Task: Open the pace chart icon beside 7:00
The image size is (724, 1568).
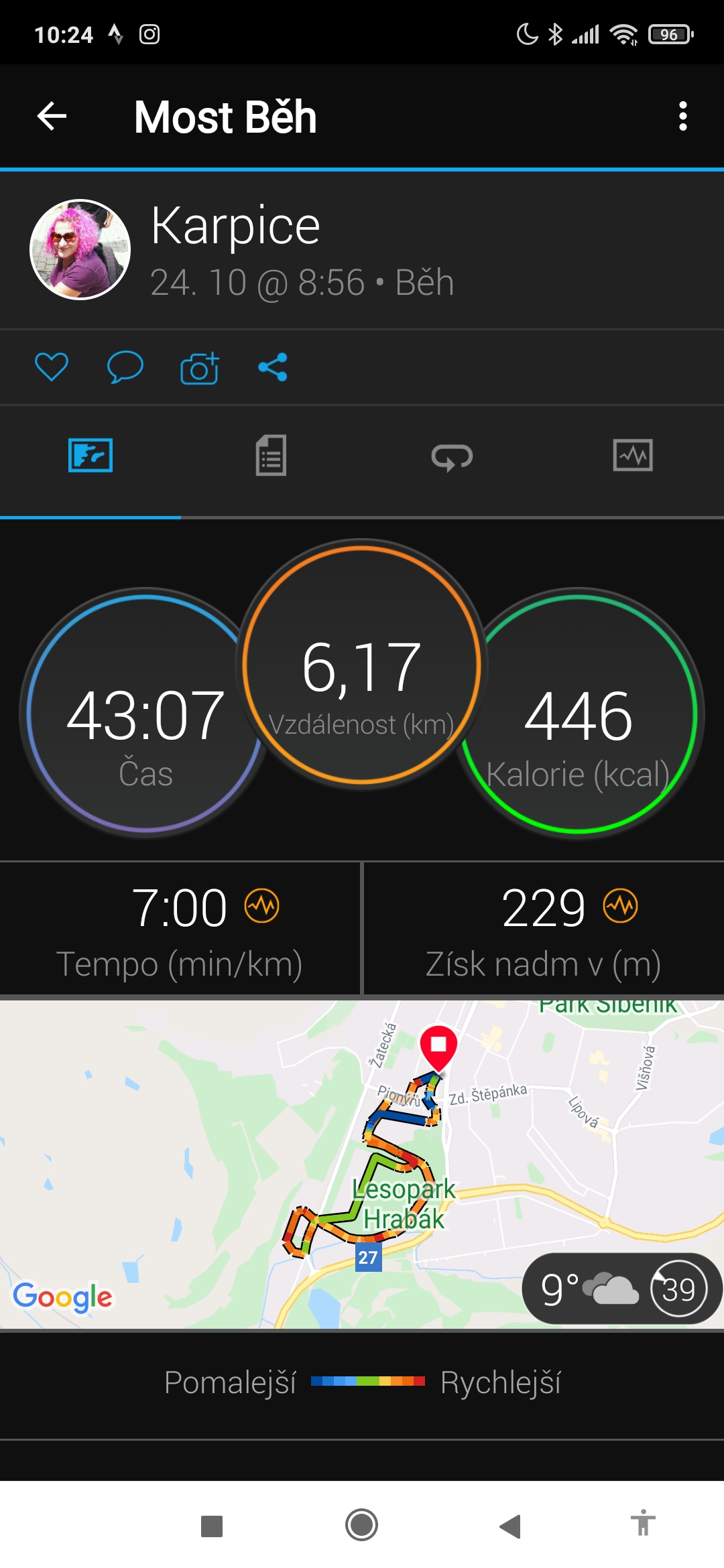Action: click(x=262, y=906)
